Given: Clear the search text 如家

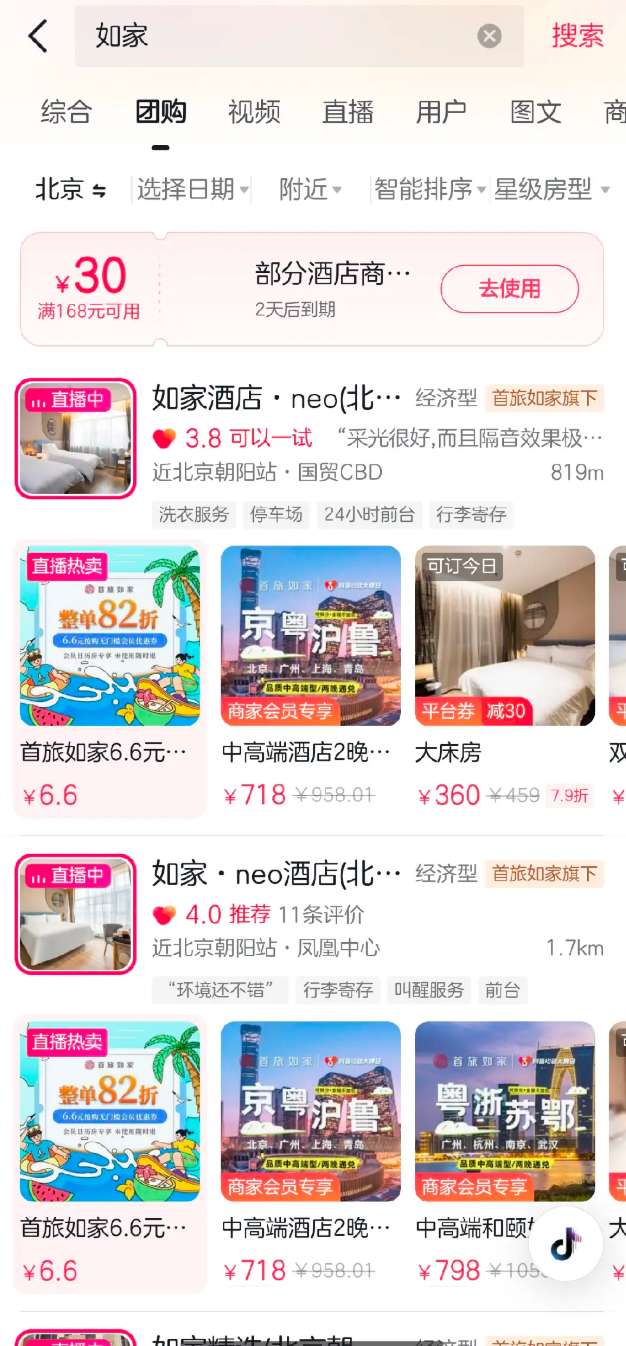Looking at the screenshot, I should [489, 37].
